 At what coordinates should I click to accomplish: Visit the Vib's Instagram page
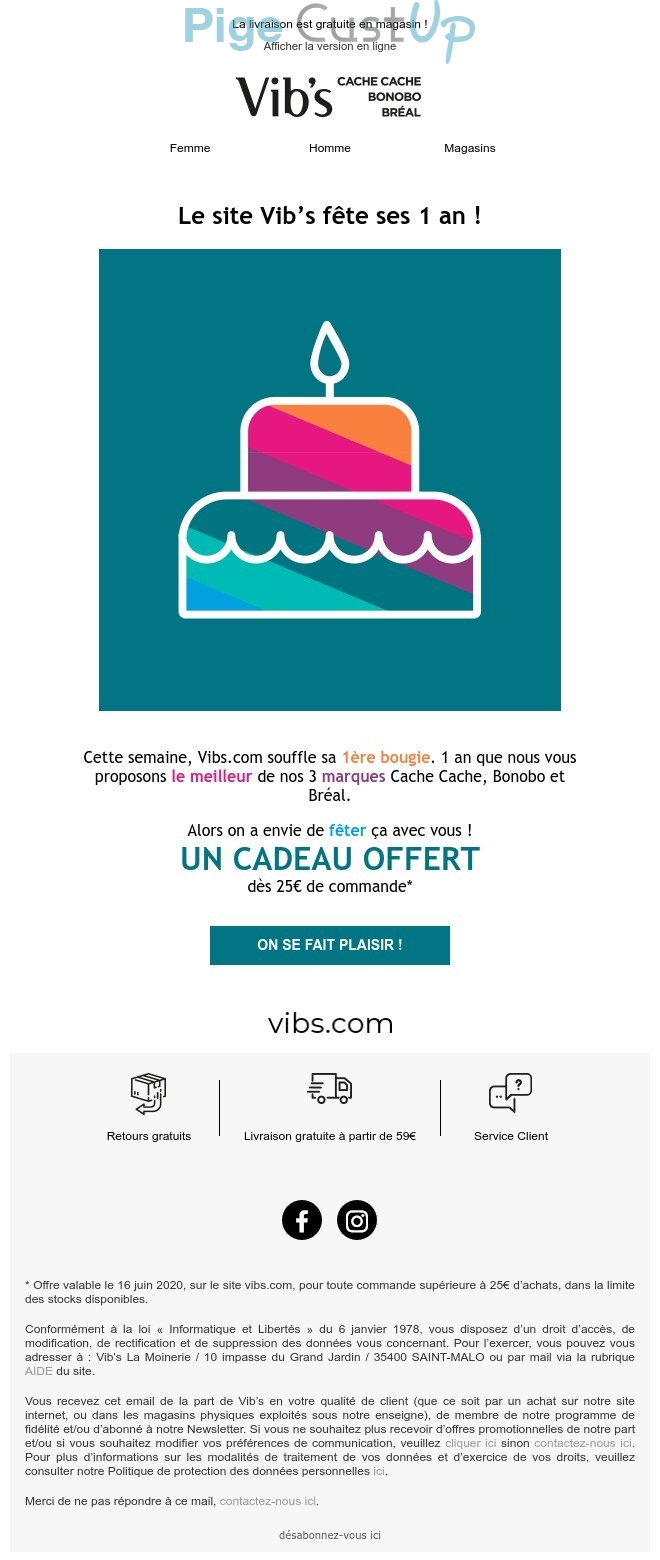point(357,1220)
